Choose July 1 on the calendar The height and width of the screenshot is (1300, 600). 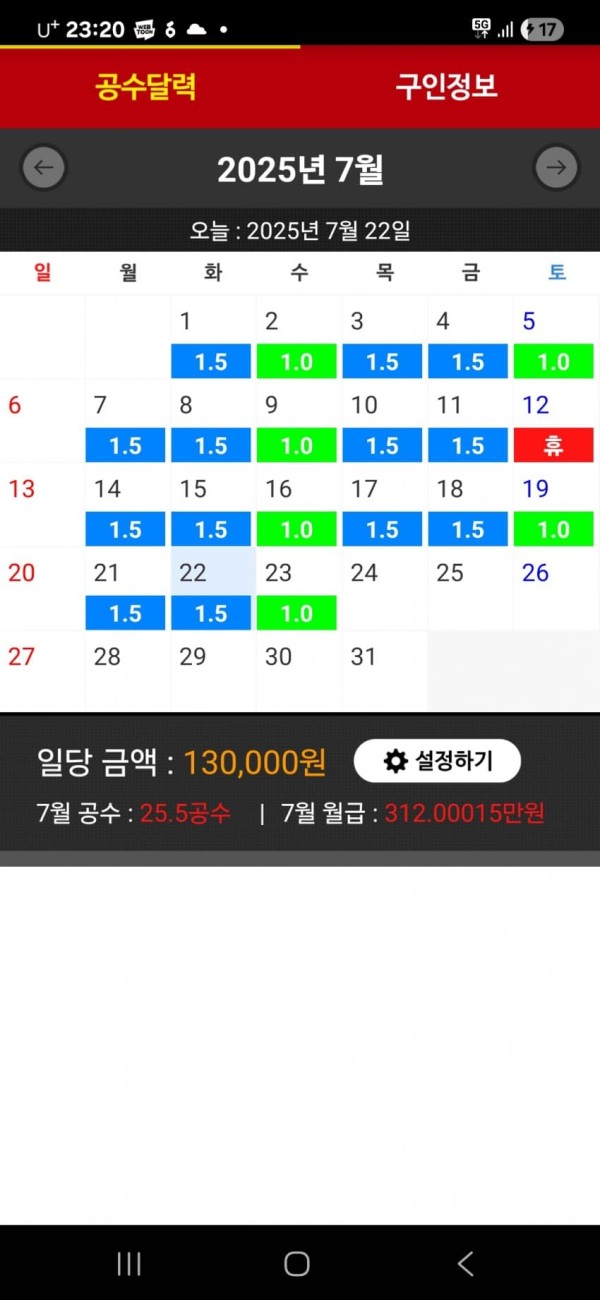click(212, 338)
